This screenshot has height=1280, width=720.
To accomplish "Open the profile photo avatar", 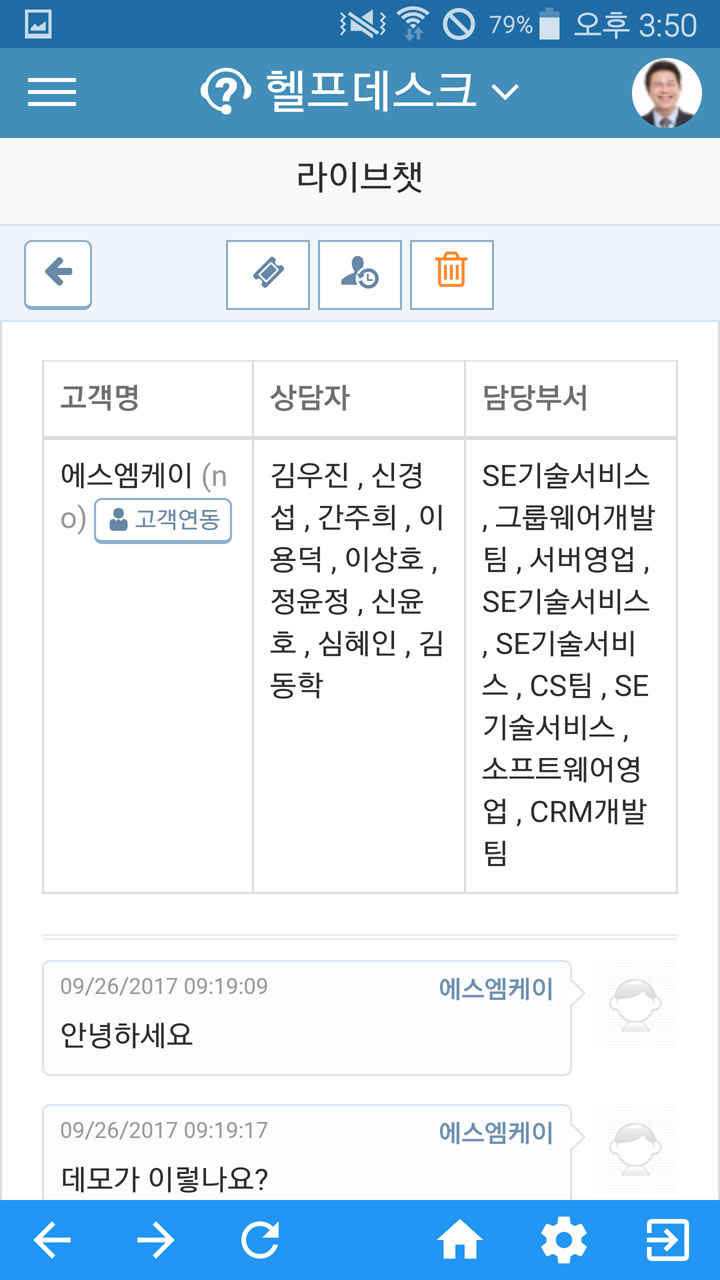I will click(667, 93).
